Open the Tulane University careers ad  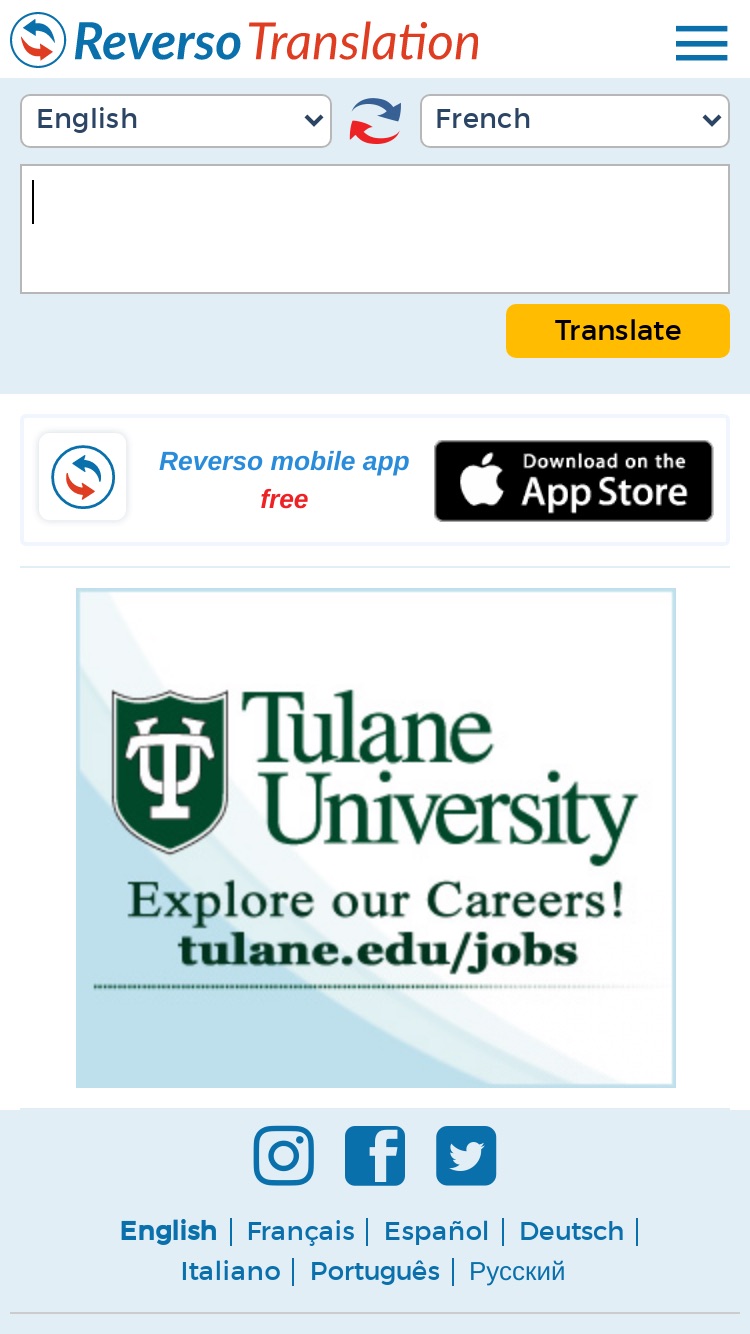(x=376, y=838)
